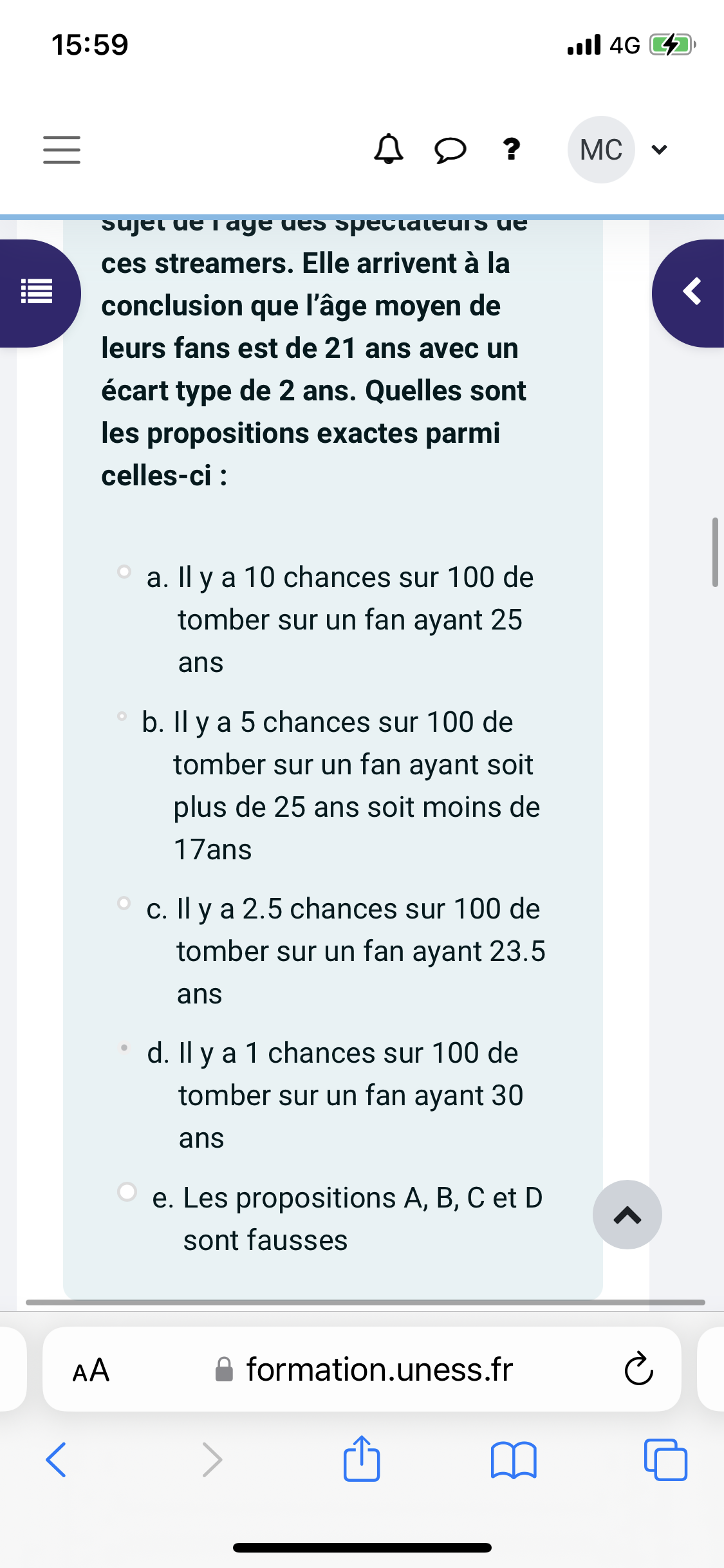
Task: Select answer e, all propositions false
Action: [x=127, y=1191]
